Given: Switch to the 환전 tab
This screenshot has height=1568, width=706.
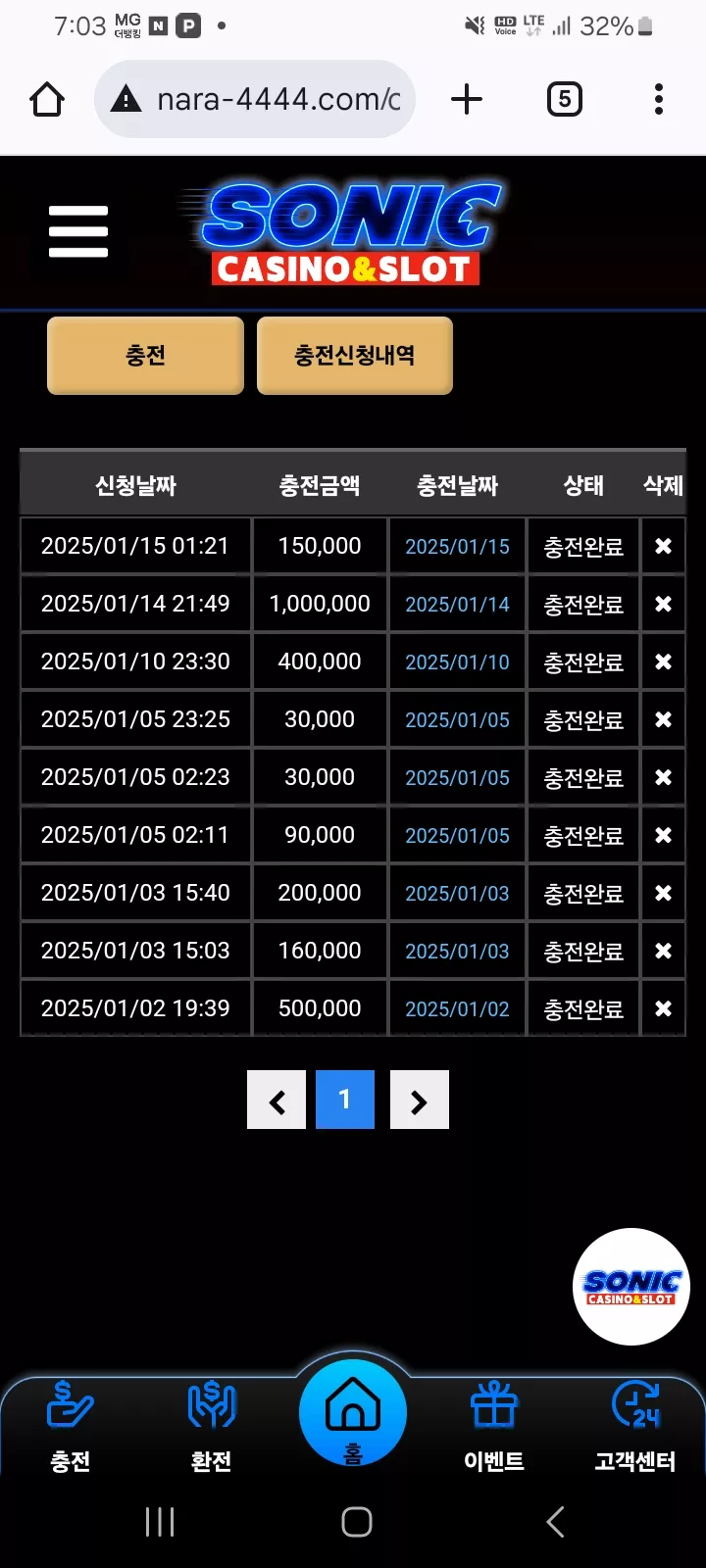Looking at the screenshot, I should pos(212,1427).
